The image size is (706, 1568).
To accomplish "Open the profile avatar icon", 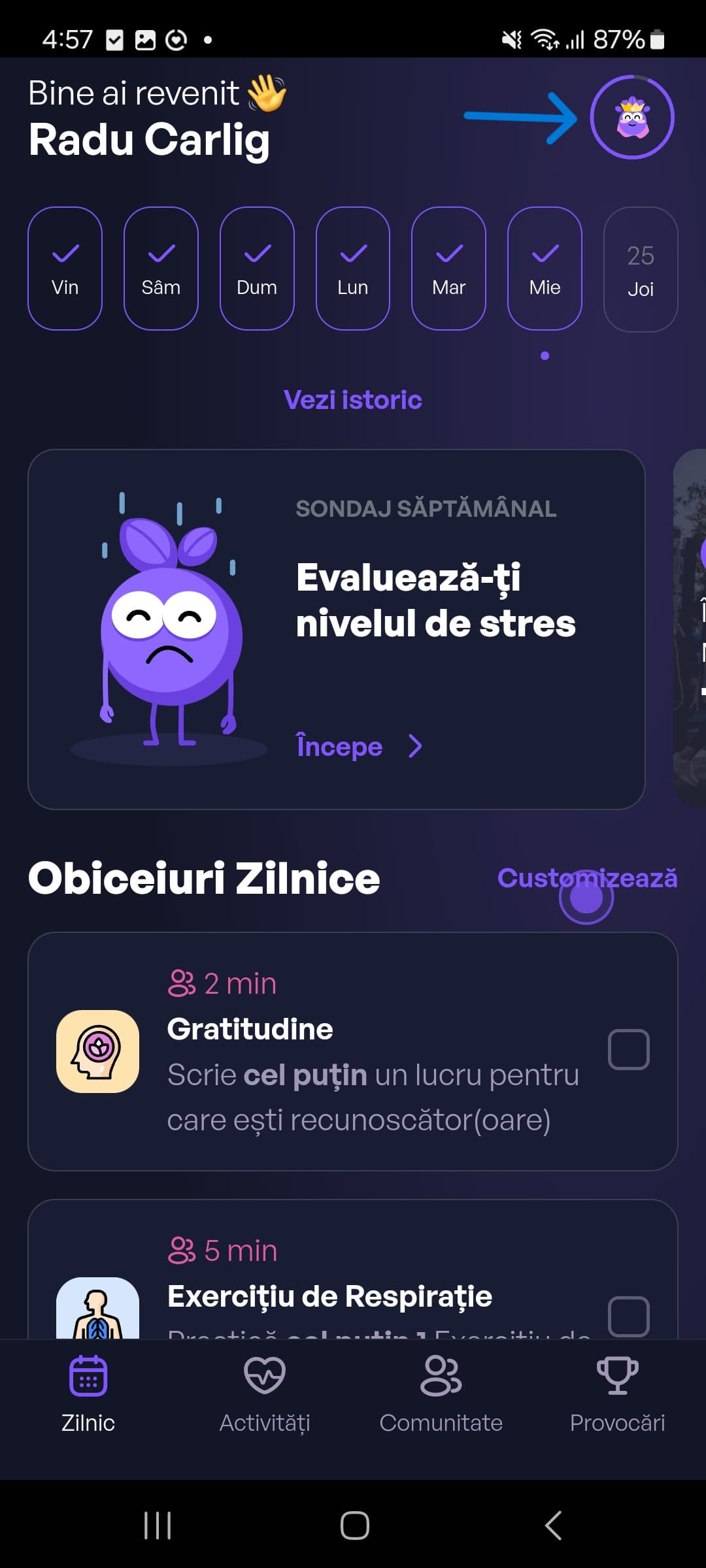I will tap(631, 118).
